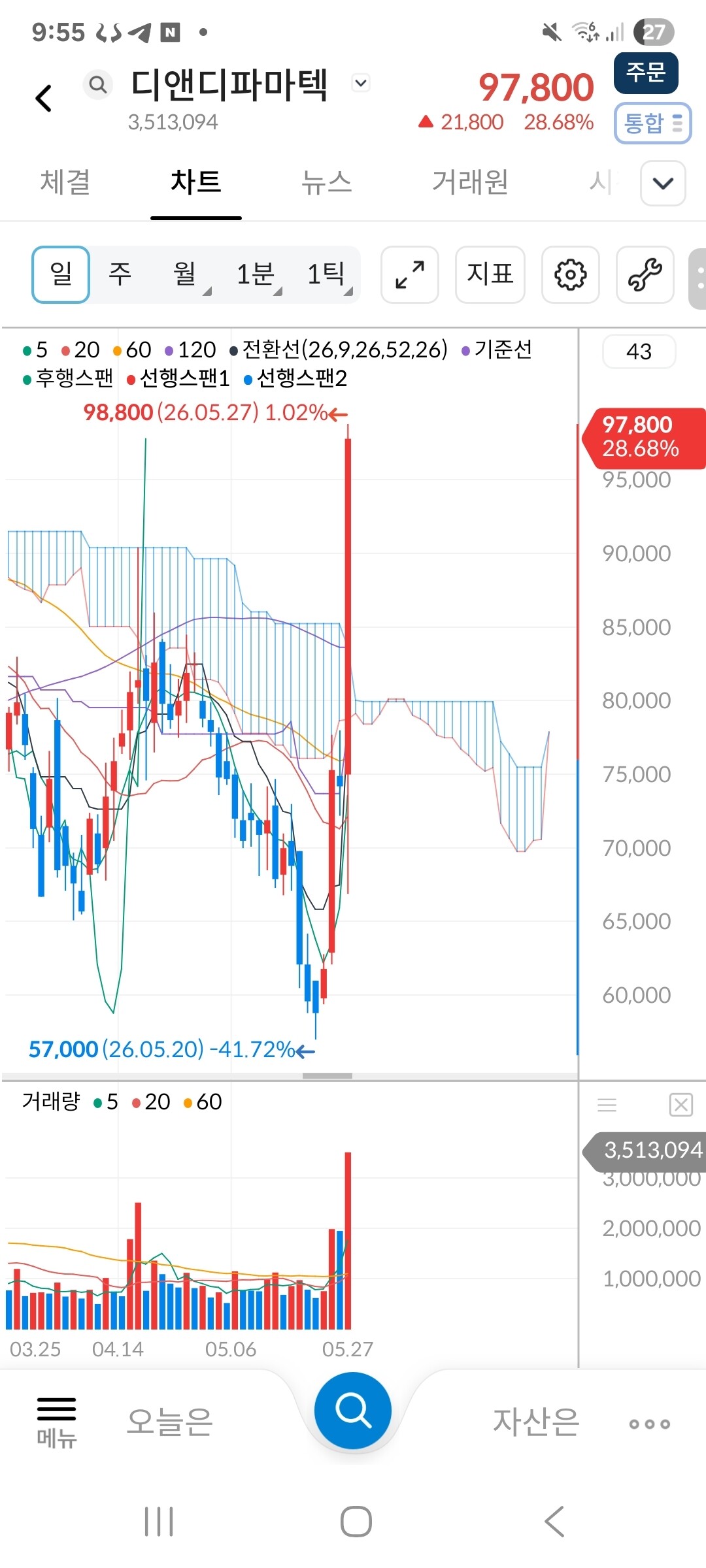Open chart settings gear

pos(571,274)
